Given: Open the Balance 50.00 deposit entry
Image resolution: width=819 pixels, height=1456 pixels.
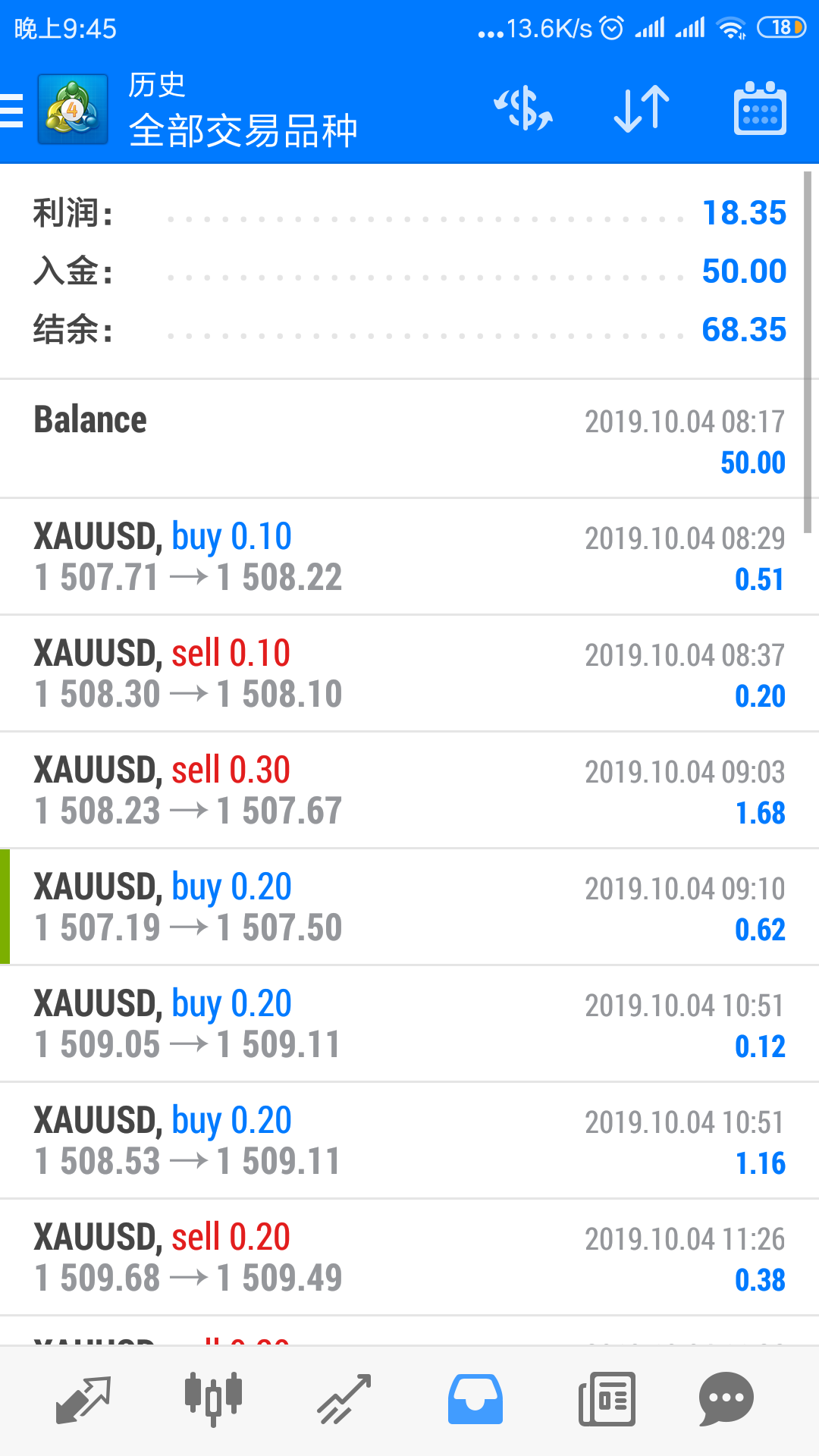Looking at the screenshot, I should [x=409, y=439].
